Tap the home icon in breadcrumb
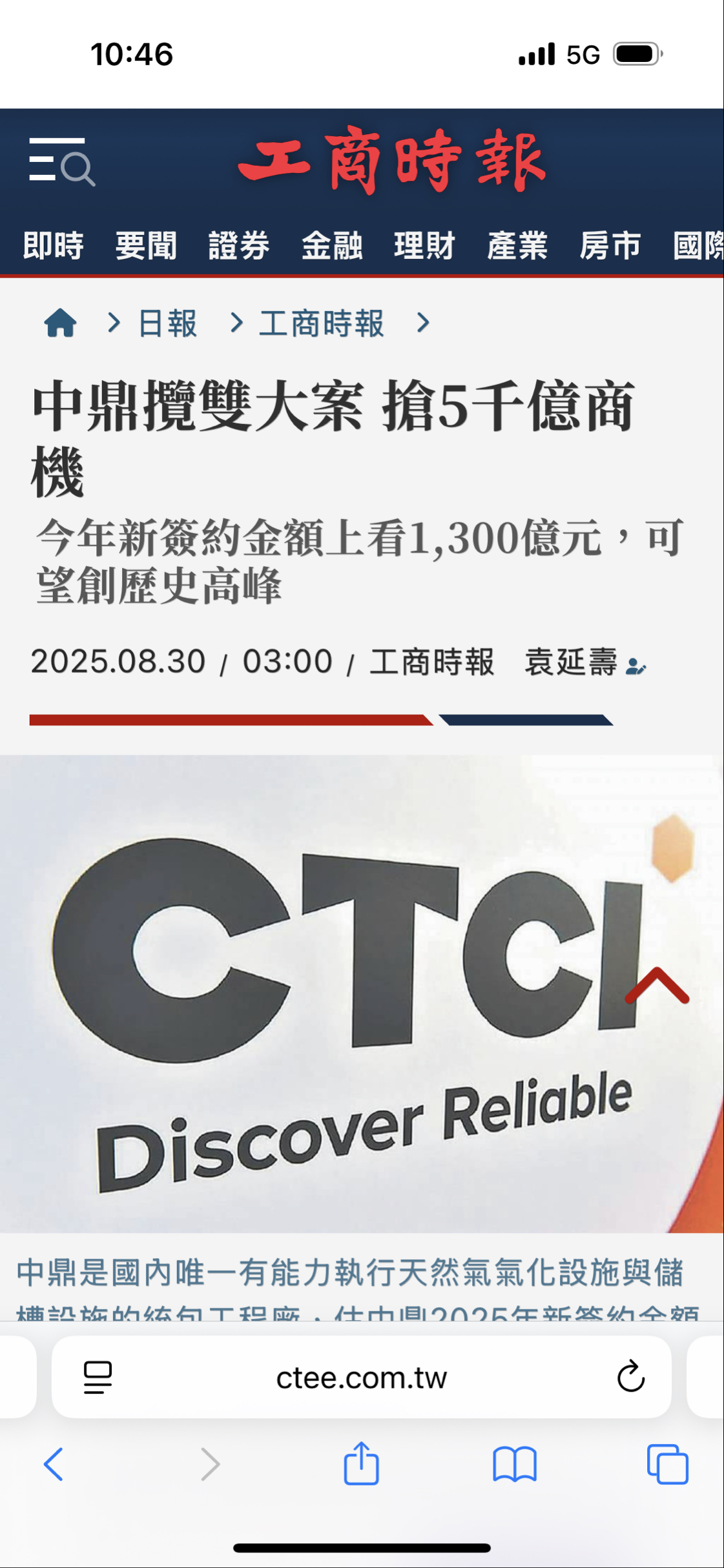 tap(60, 323)
